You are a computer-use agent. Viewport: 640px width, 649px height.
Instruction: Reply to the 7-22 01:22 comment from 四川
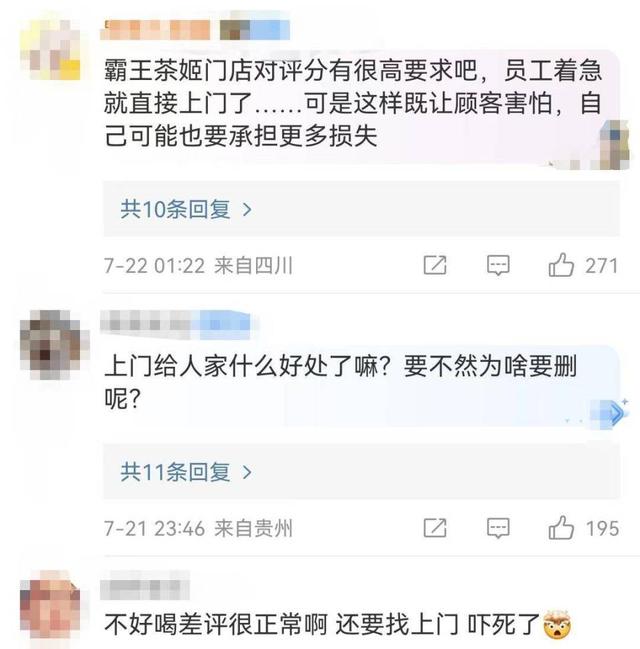497,265
